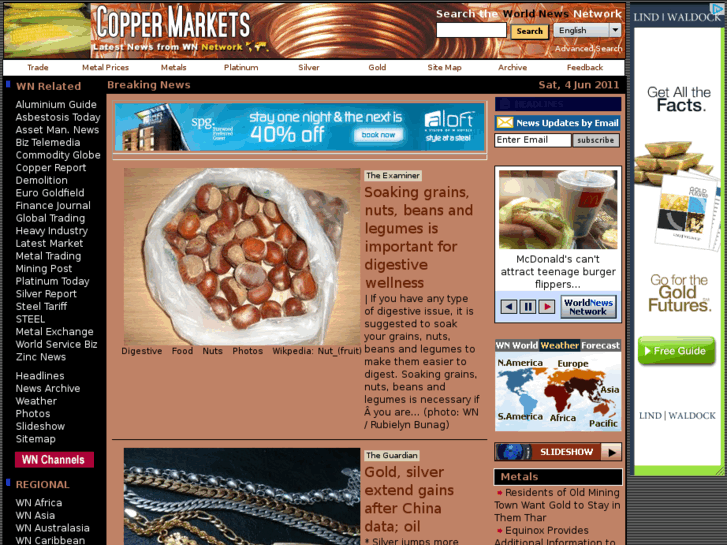
Task: Open the Platinum nav item
Action: [241, 68]
